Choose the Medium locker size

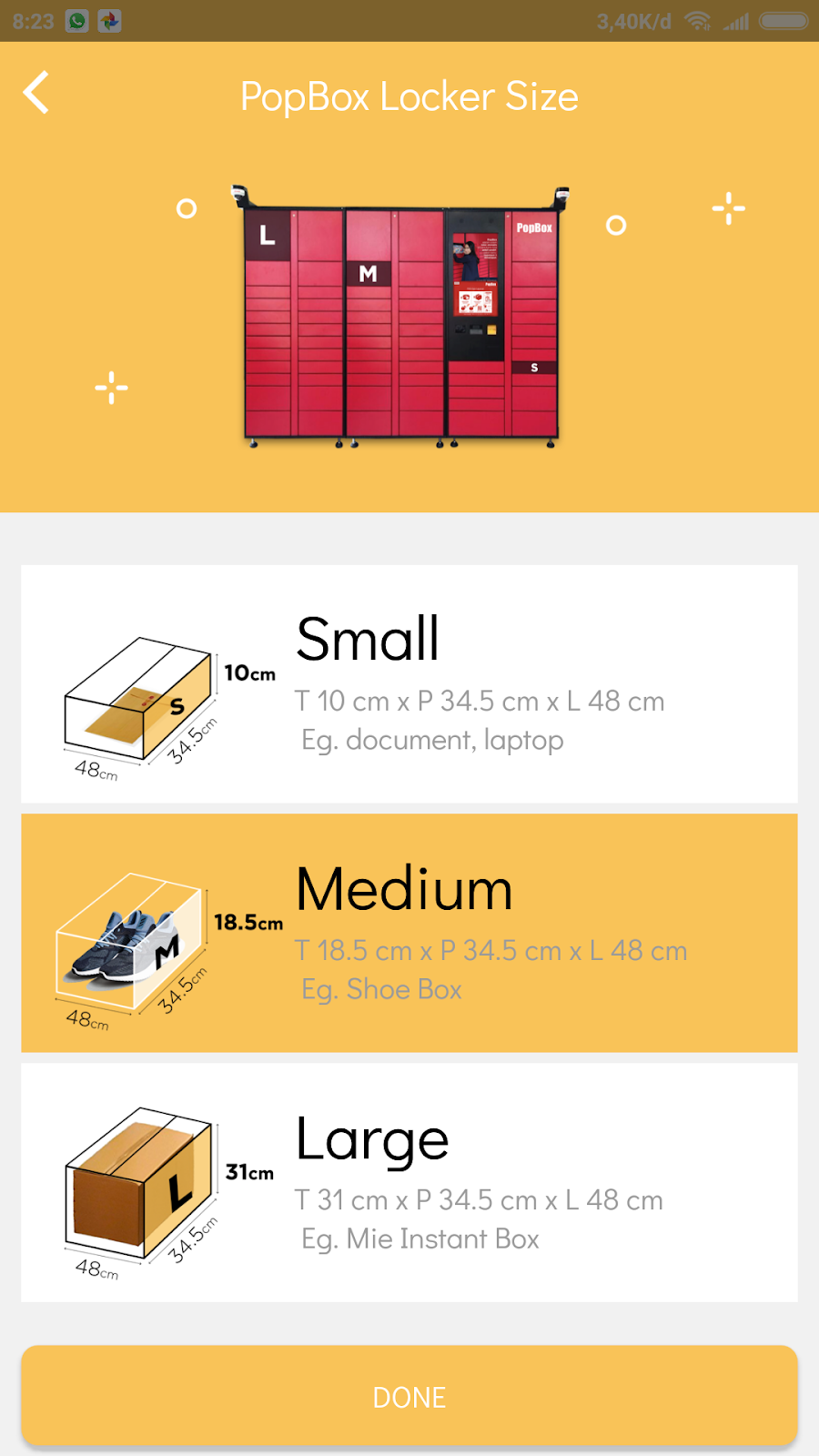[409, 933]
